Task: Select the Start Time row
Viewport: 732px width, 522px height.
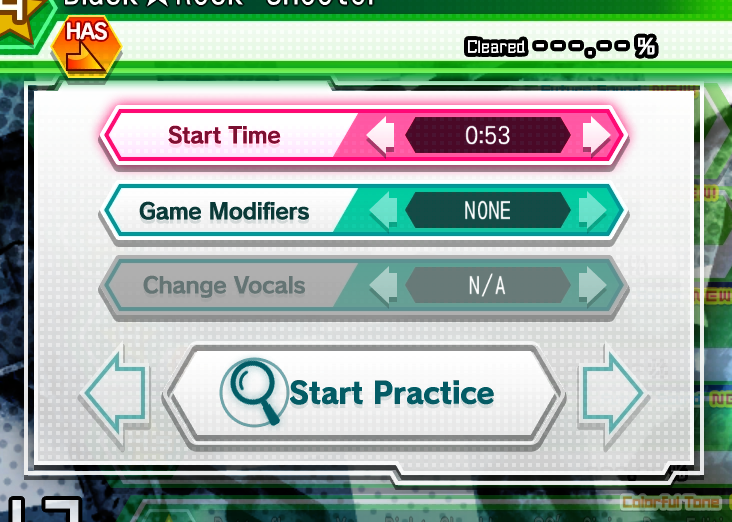Action: pos(225,136)
